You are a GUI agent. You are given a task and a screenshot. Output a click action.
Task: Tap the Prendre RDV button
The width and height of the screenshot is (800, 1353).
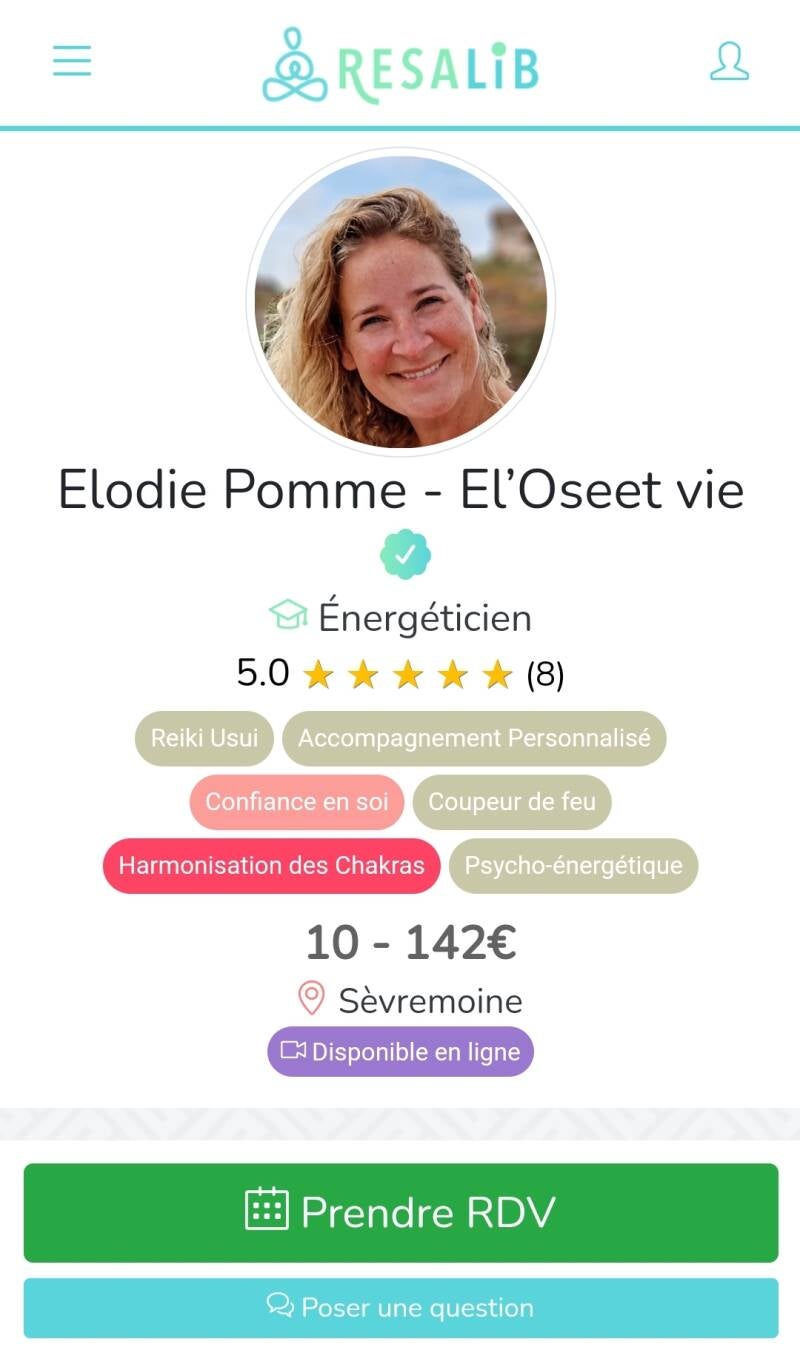tap(400, 1212)
